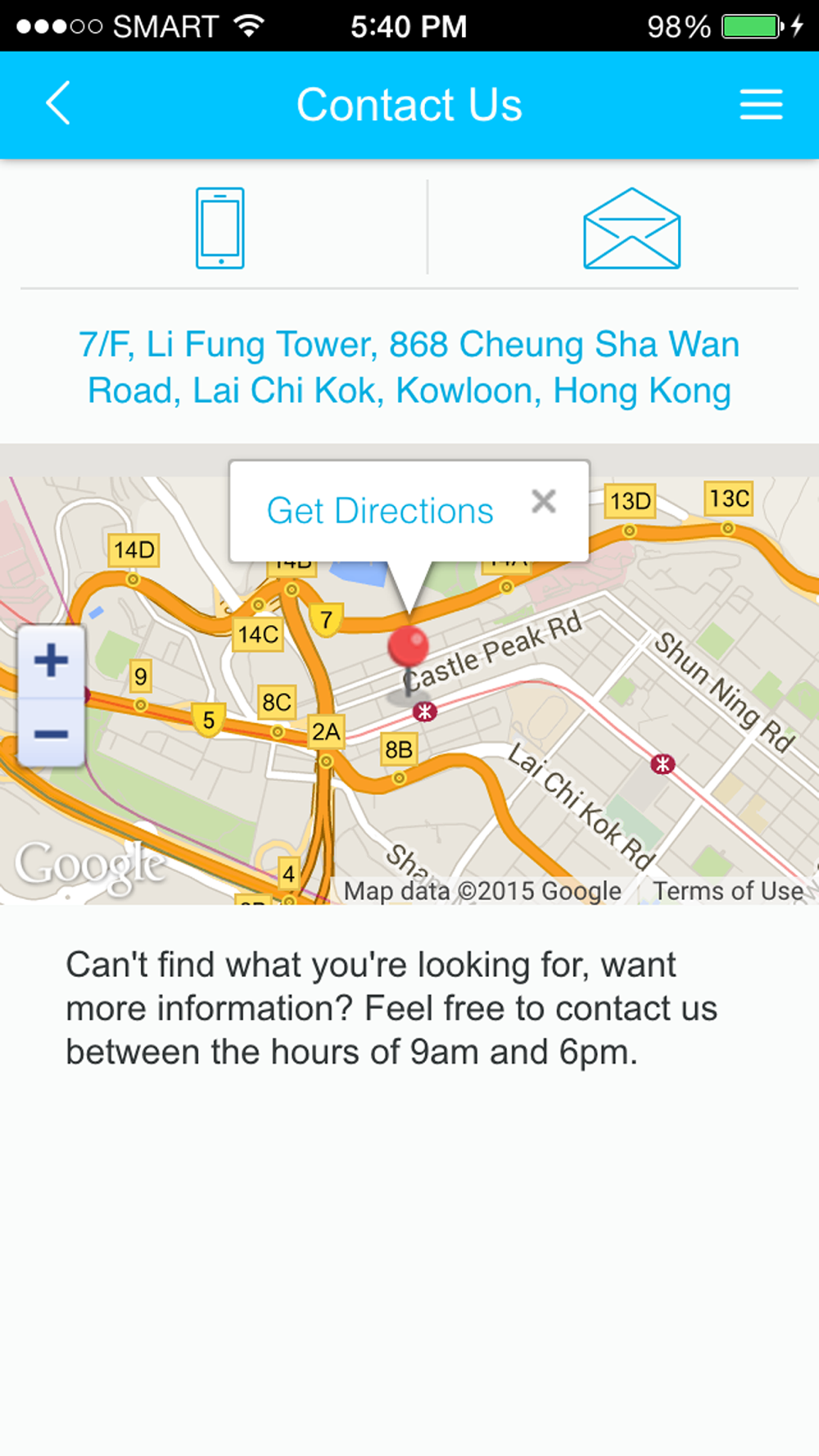Image resolution: width=819 pixels, height=1456 pixels.
Task: Zoom in the map with plus button
Action: point(51,661)
